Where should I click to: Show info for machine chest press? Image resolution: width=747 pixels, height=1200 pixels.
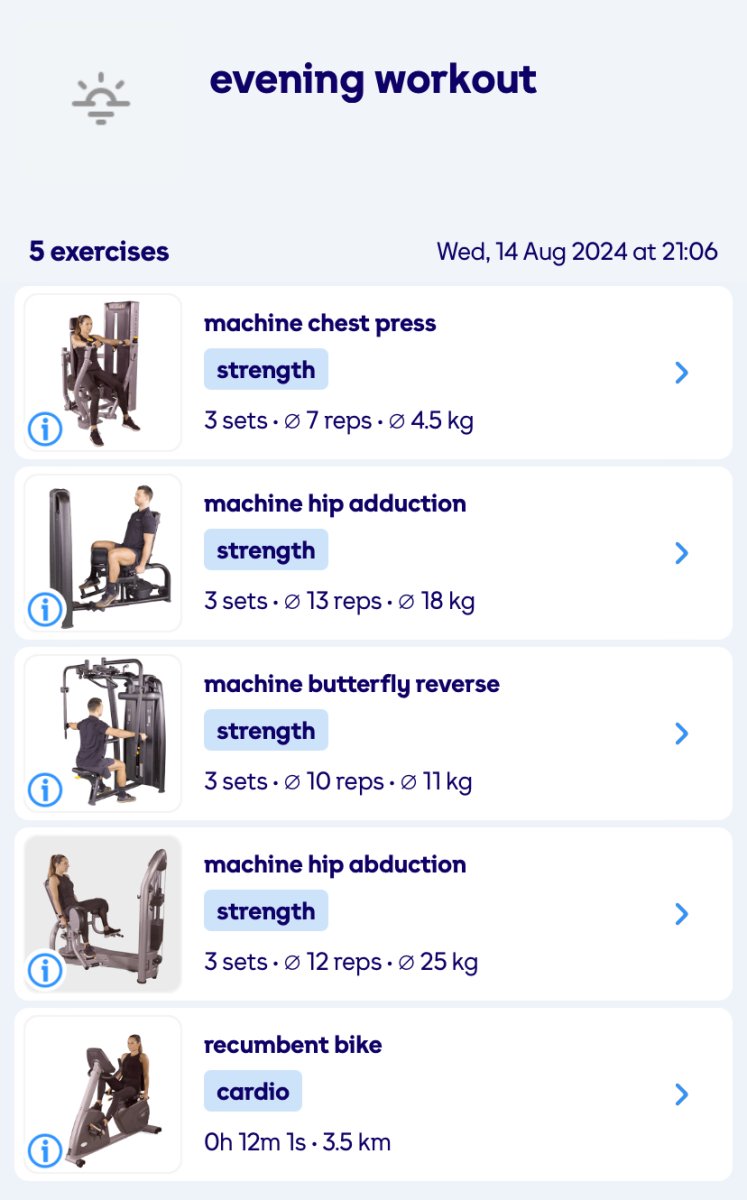(45, 429)
